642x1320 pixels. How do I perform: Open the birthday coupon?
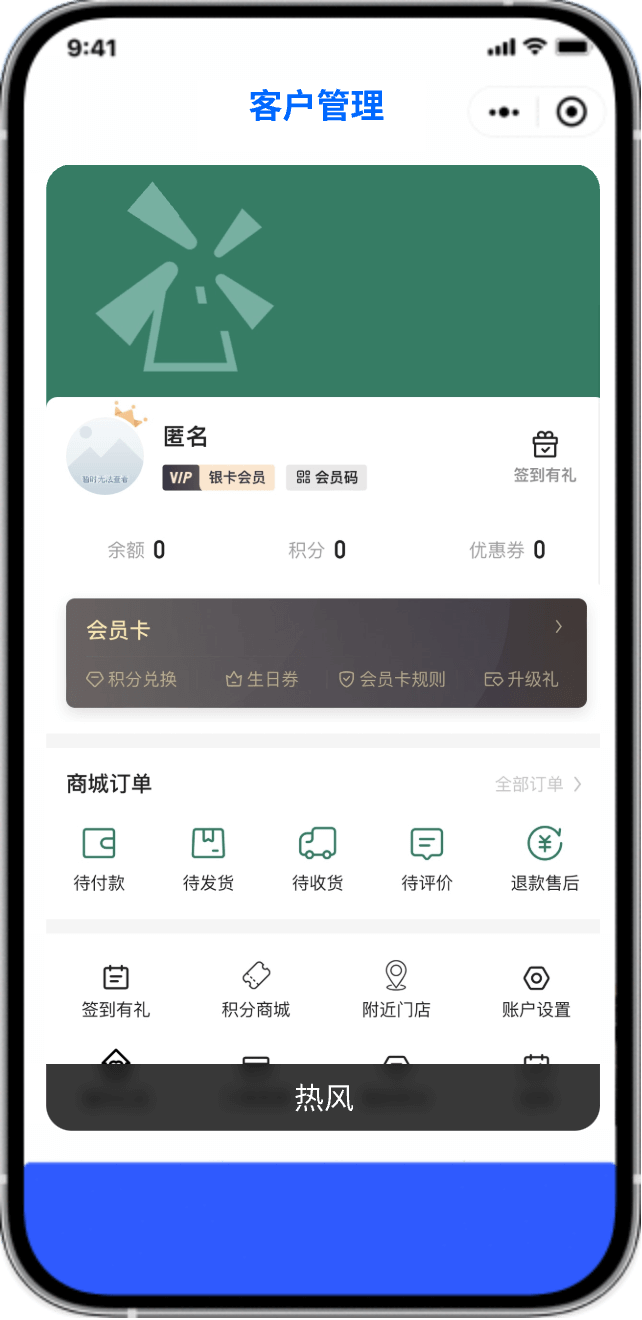262,680
